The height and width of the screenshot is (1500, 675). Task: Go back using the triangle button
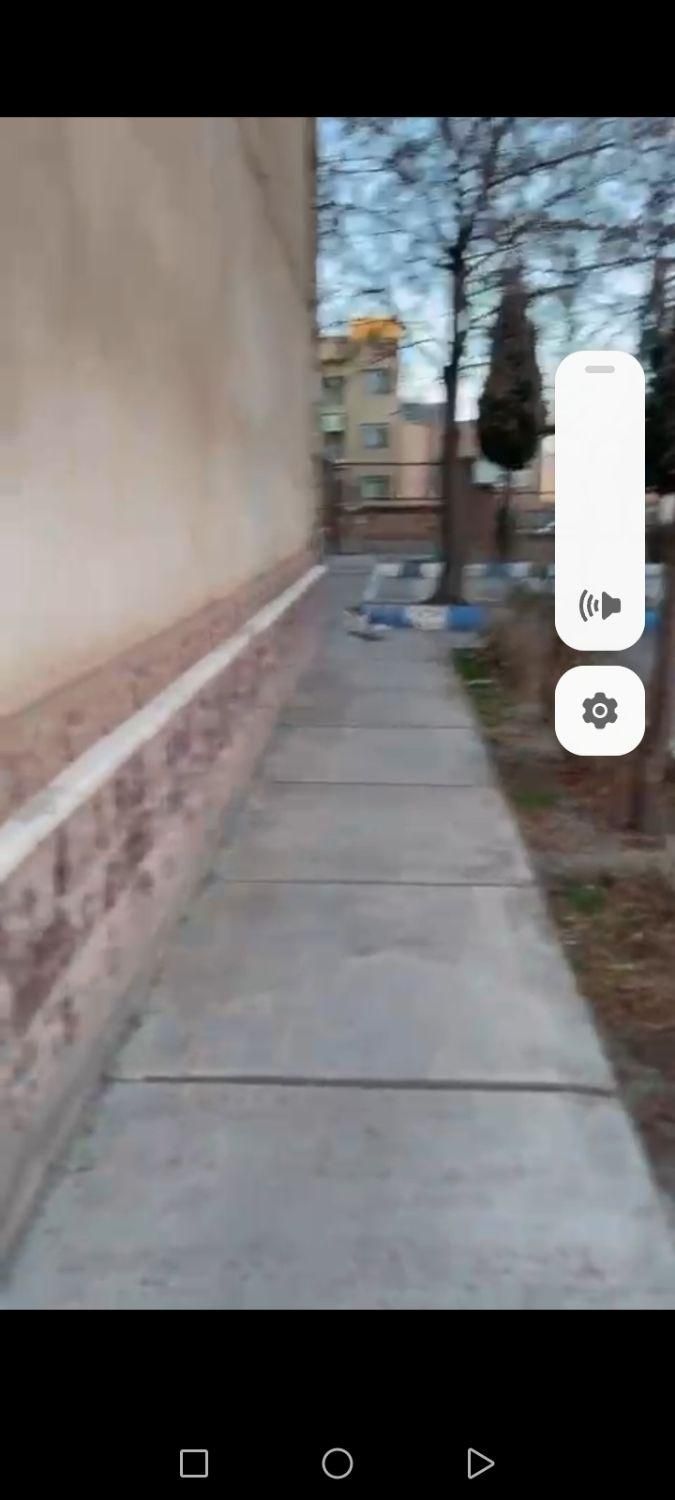point(480,1464)
